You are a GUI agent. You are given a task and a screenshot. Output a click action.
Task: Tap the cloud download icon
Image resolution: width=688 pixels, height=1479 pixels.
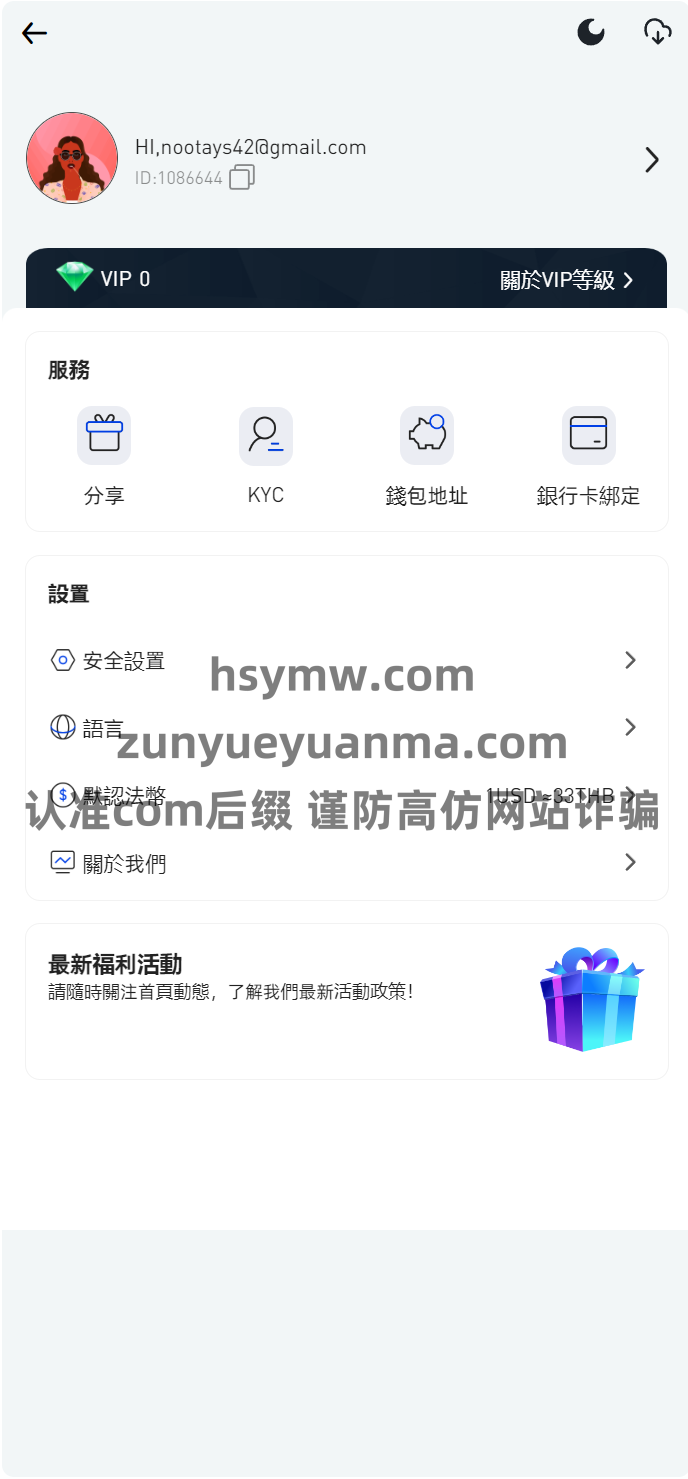click(x=657, y=33)
